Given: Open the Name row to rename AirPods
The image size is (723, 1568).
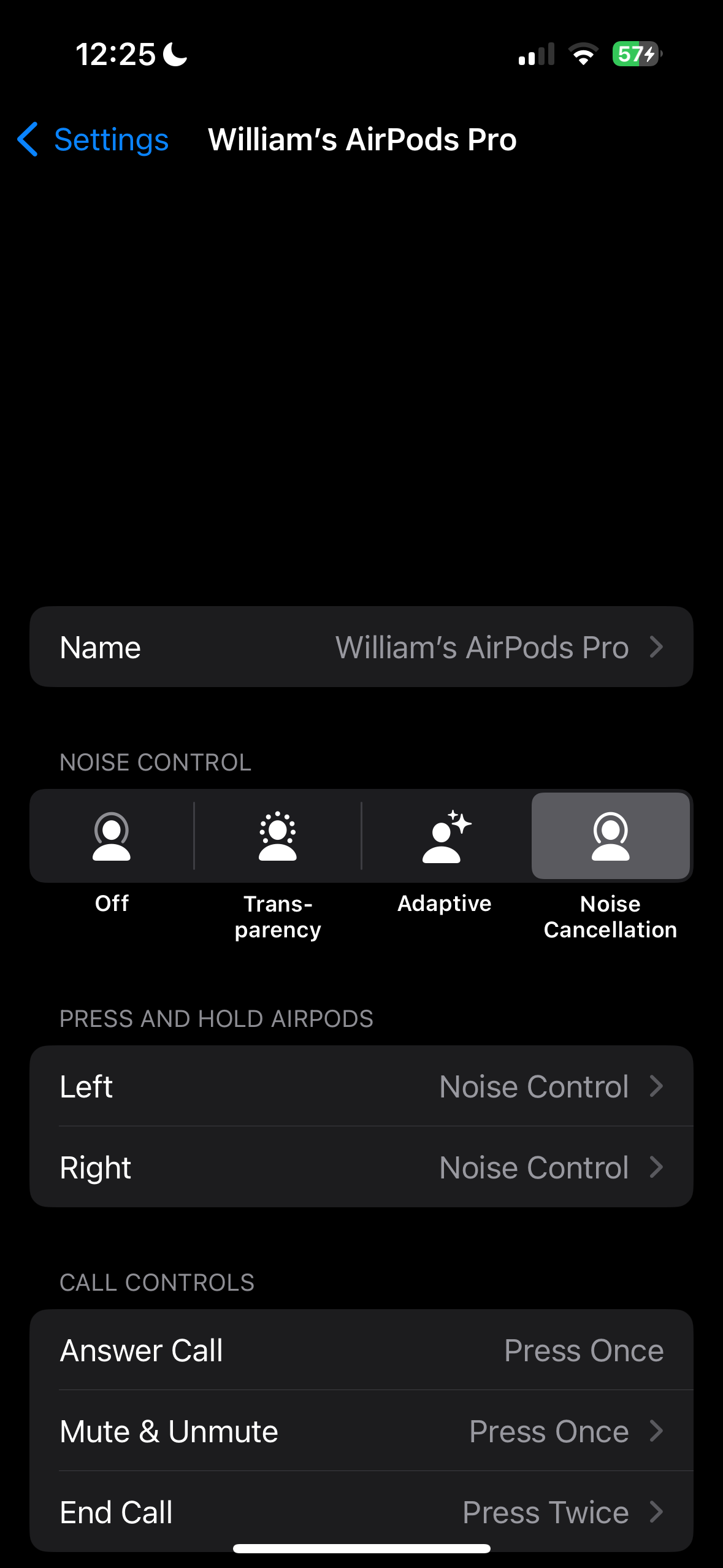Looking at the screenshot, I should 361,647.
